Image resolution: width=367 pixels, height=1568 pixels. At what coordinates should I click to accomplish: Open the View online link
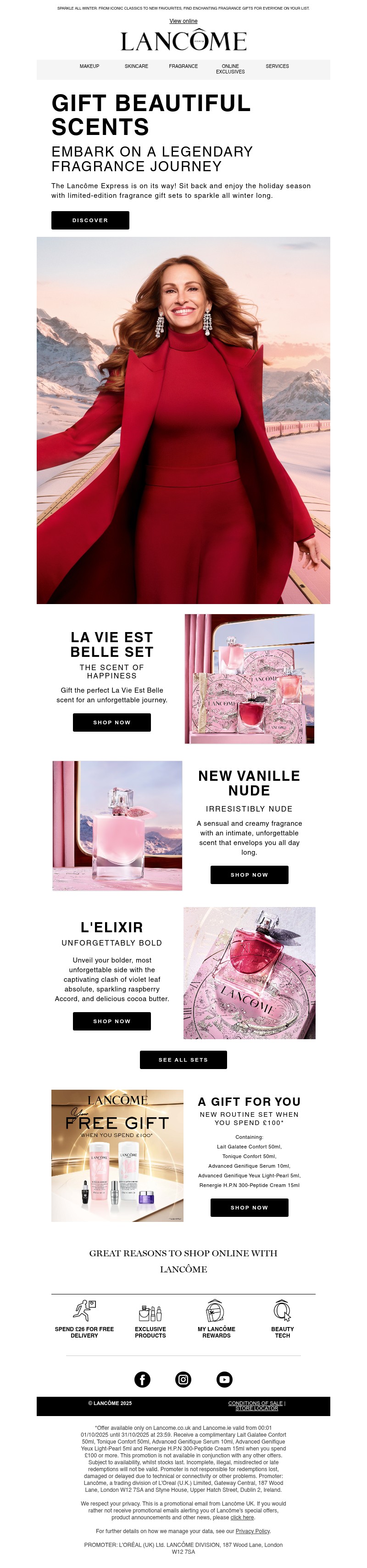pos(183,21)
